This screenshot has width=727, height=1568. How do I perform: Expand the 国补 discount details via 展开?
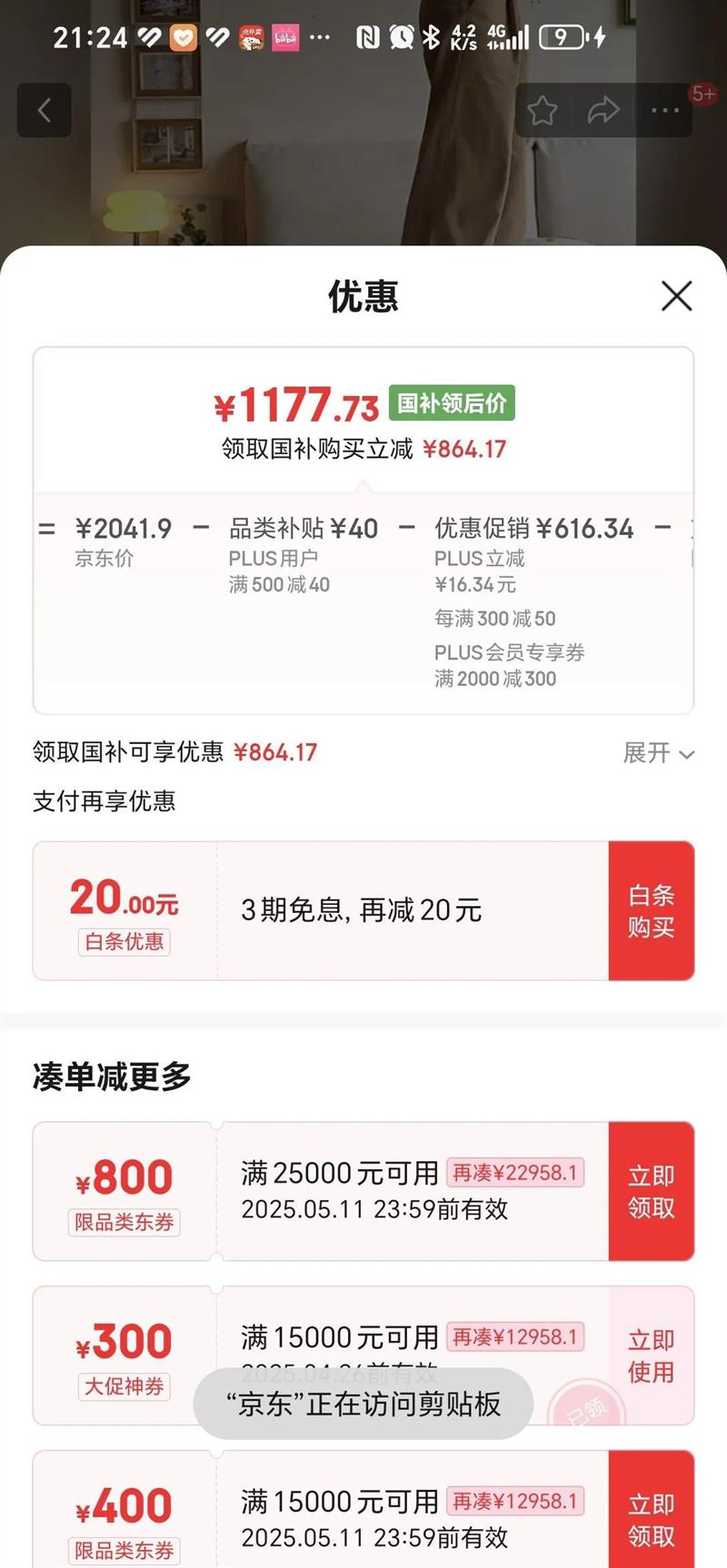tap(658, 753)
